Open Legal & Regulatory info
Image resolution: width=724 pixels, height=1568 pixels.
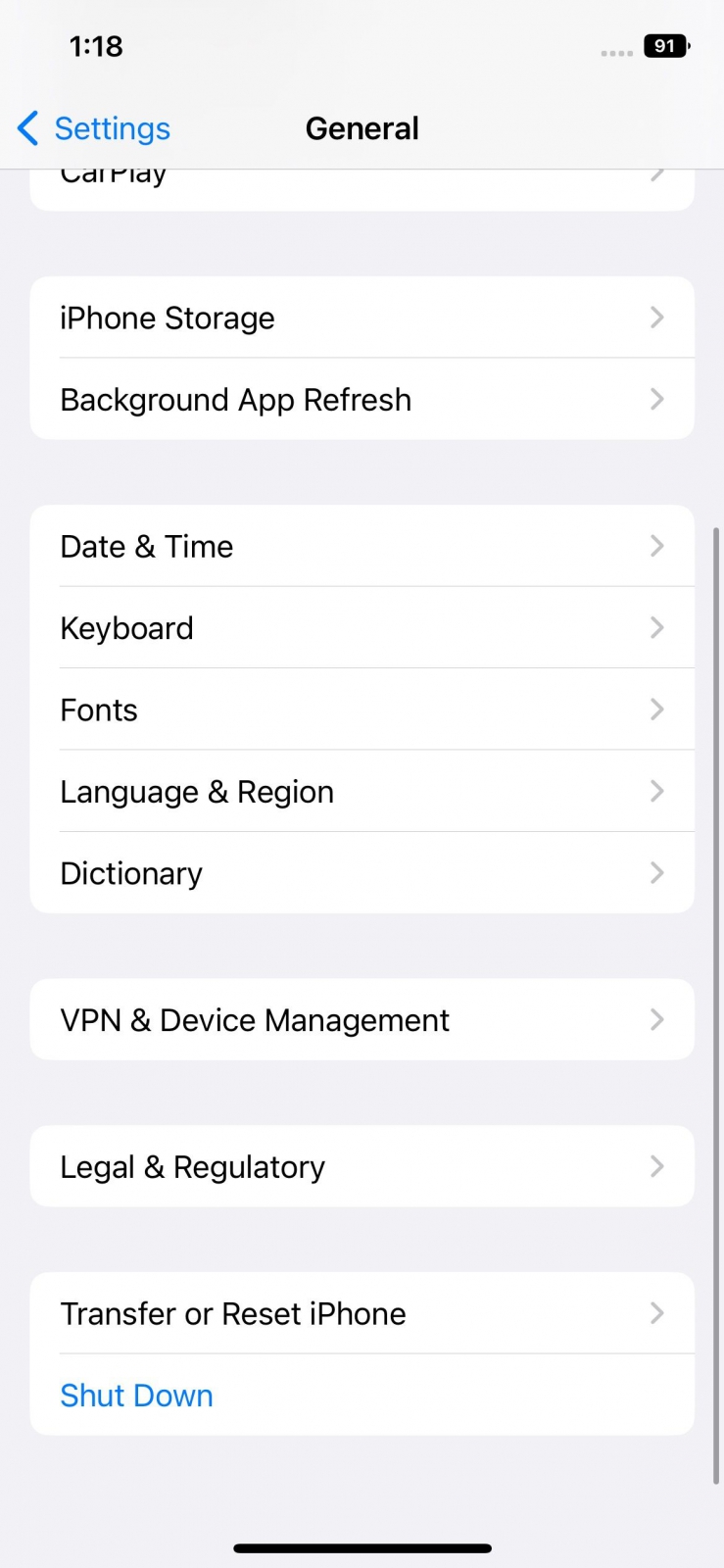click(362, 1166)
